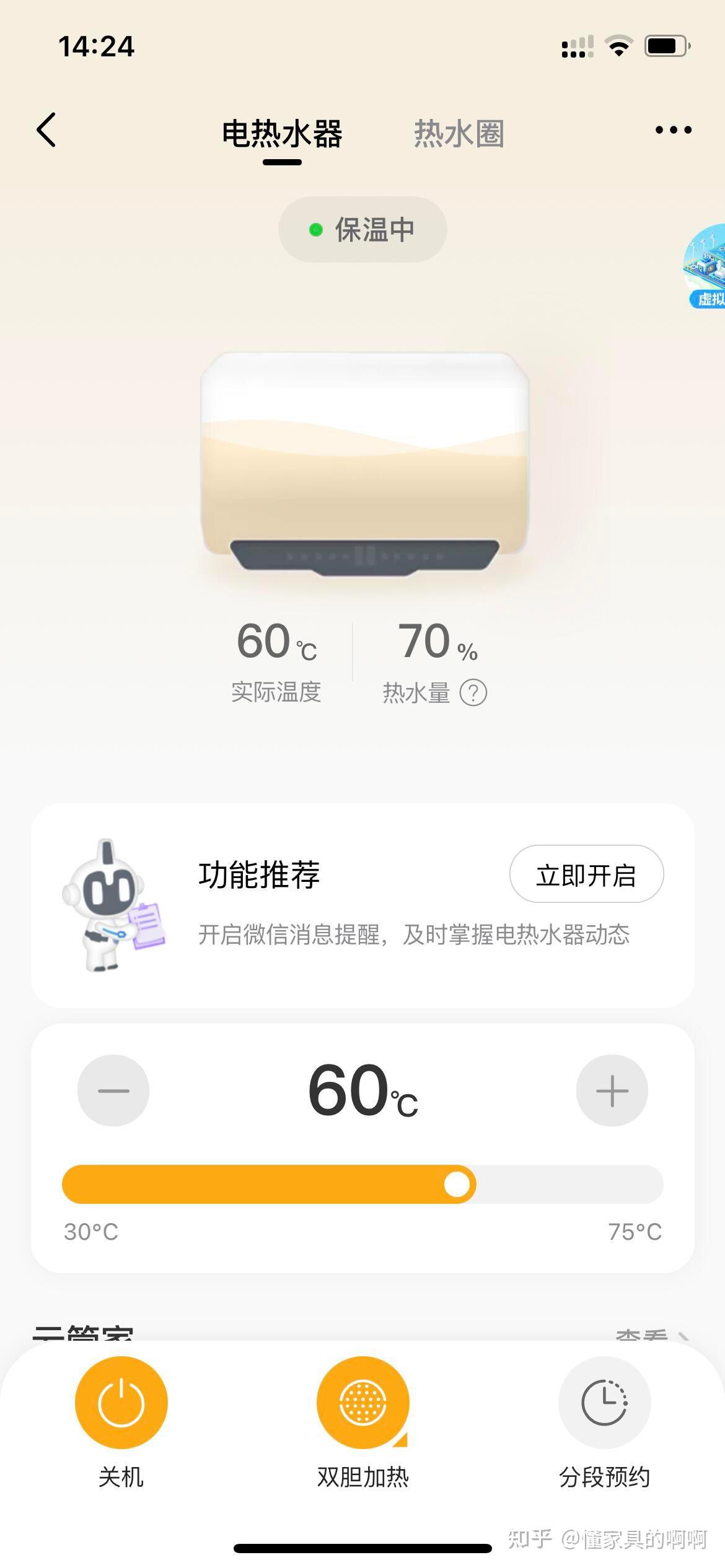Tap the 立即开启 button

pyautogui.click(x=586, y=874)
